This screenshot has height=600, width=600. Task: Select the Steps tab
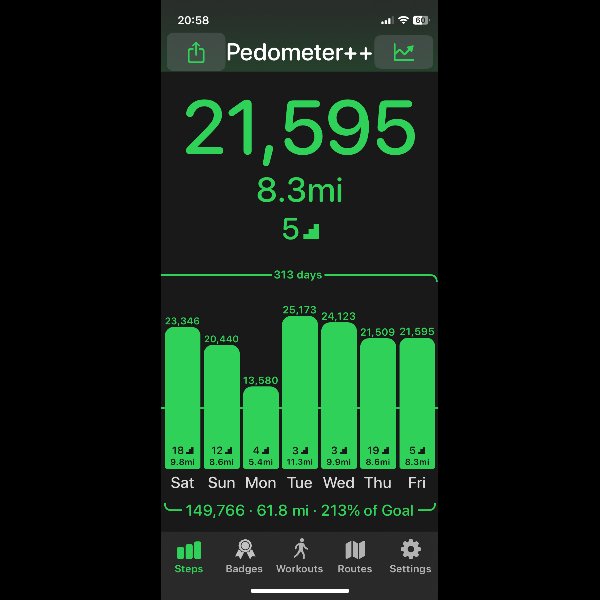click(x=188, y=556)
